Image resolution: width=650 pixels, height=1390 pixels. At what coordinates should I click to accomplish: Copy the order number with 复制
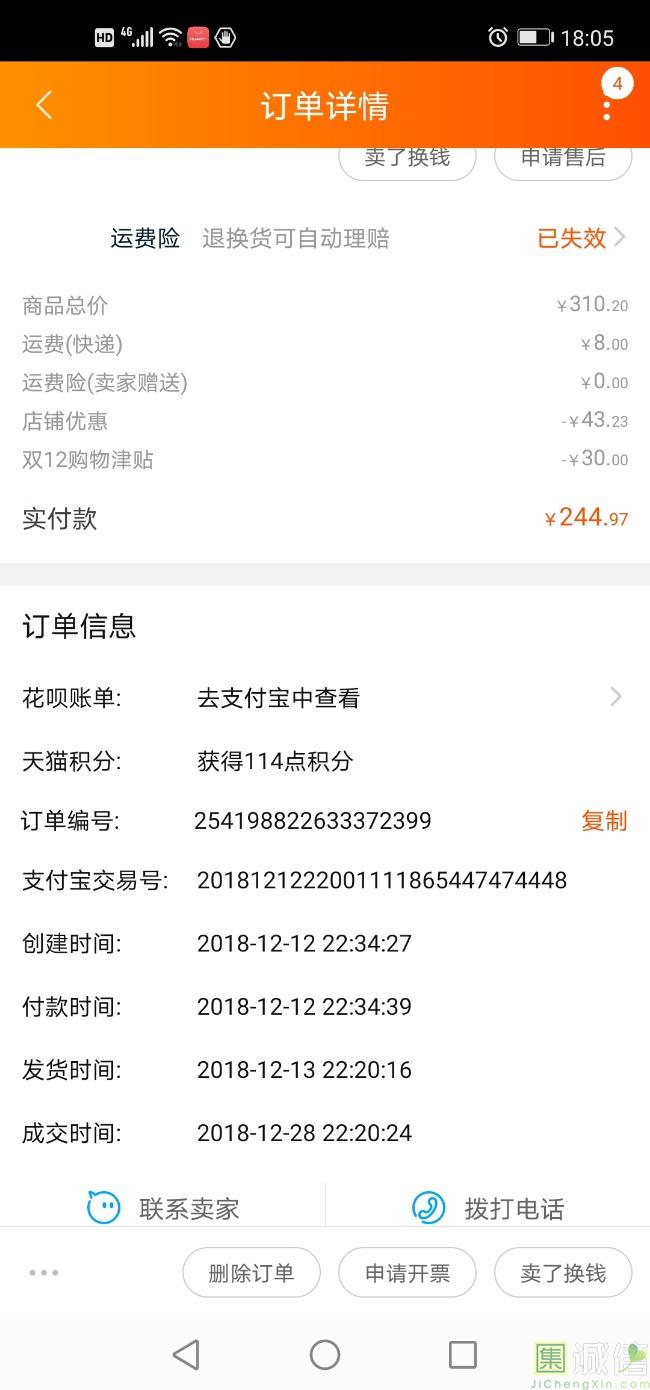604,821
